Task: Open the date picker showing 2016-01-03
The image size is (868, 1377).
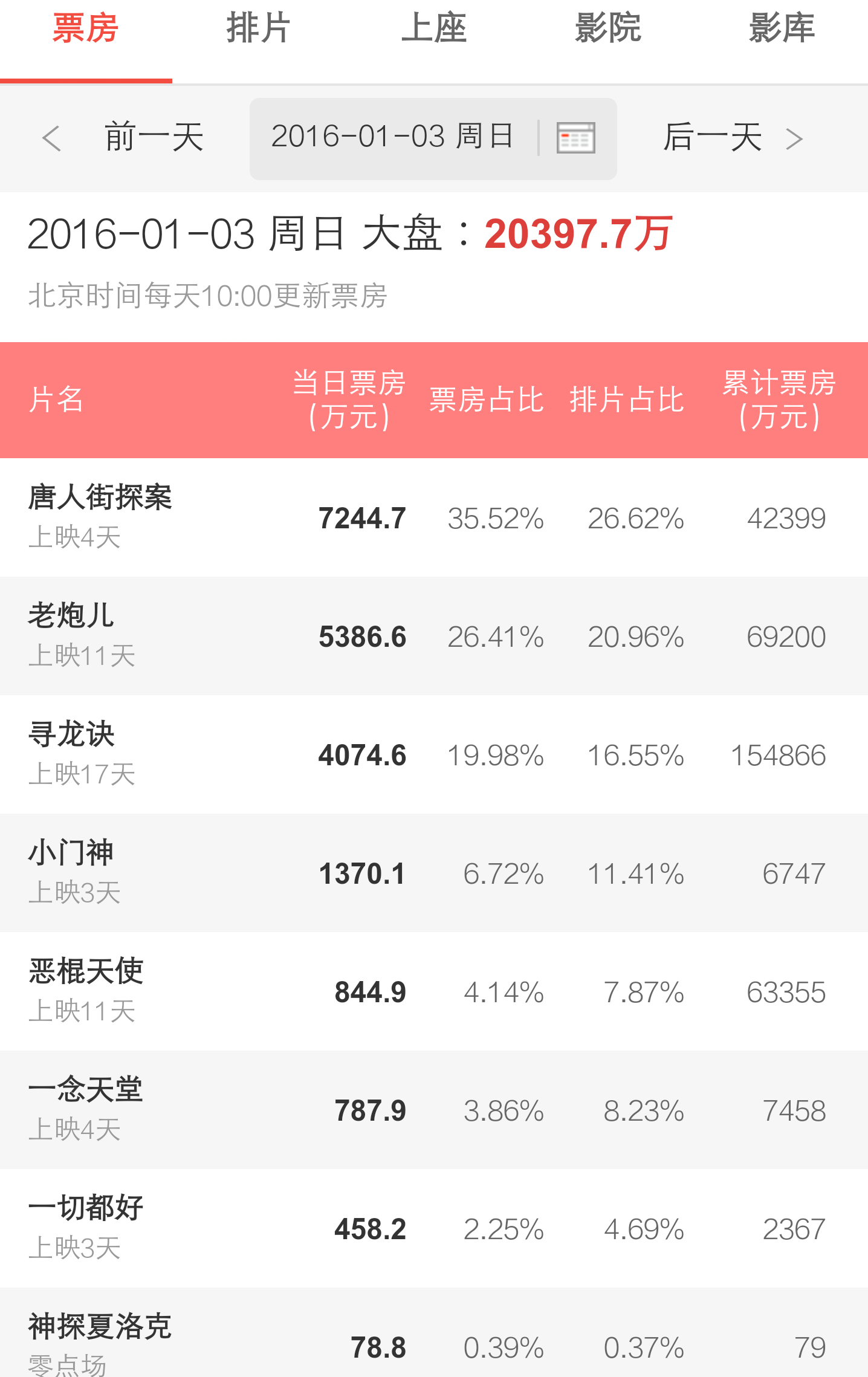Action: 433,138
